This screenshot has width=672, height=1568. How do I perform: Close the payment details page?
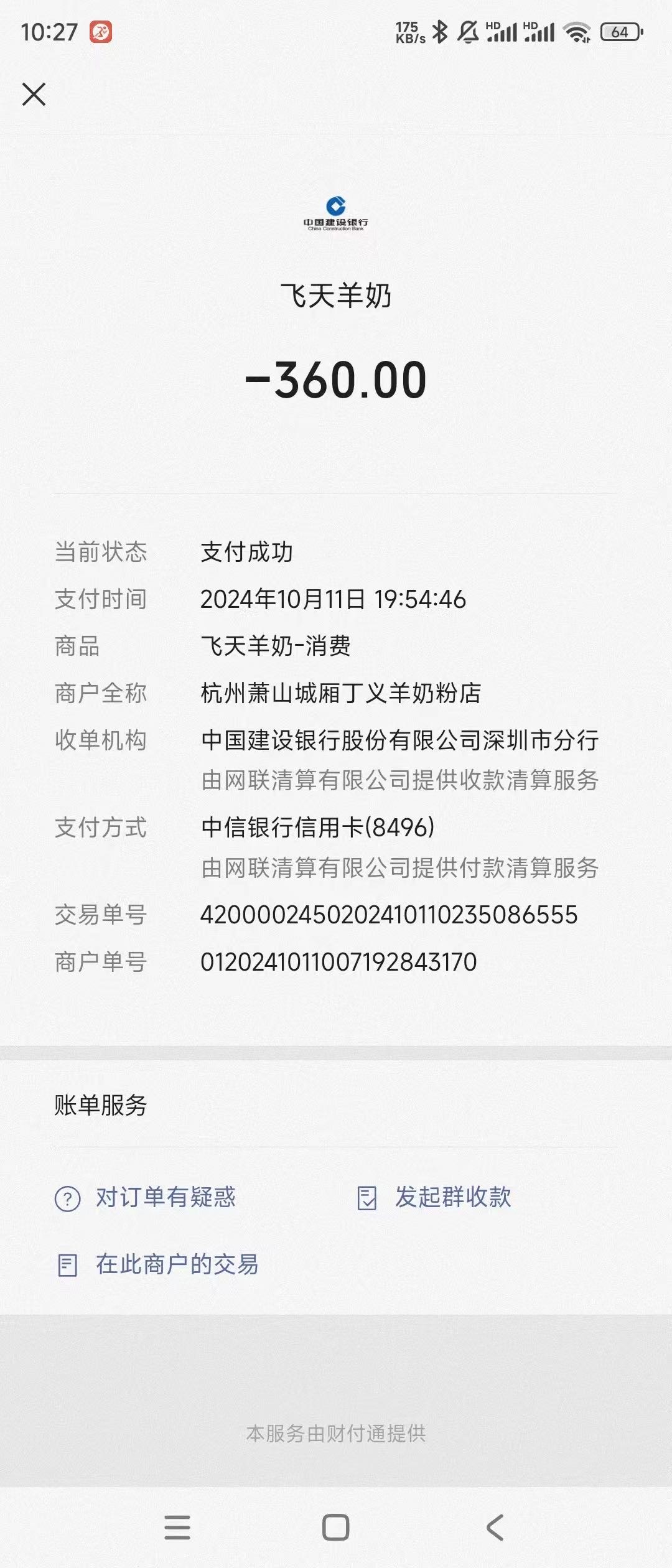tap(34, 95)
